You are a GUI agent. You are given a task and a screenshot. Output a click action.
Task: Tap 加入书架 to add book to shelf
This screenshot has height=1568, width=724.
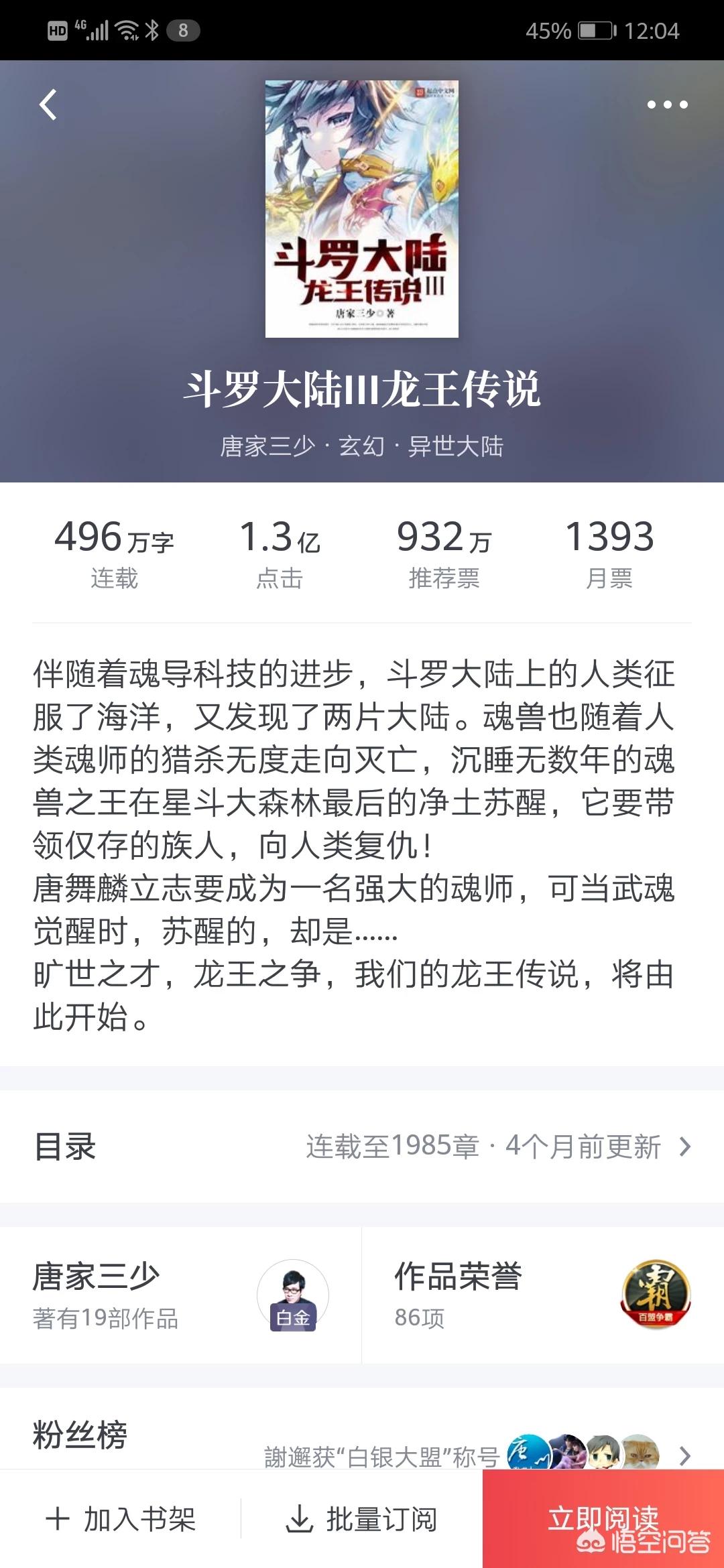pyautogui.click(x=121, y=1520)
